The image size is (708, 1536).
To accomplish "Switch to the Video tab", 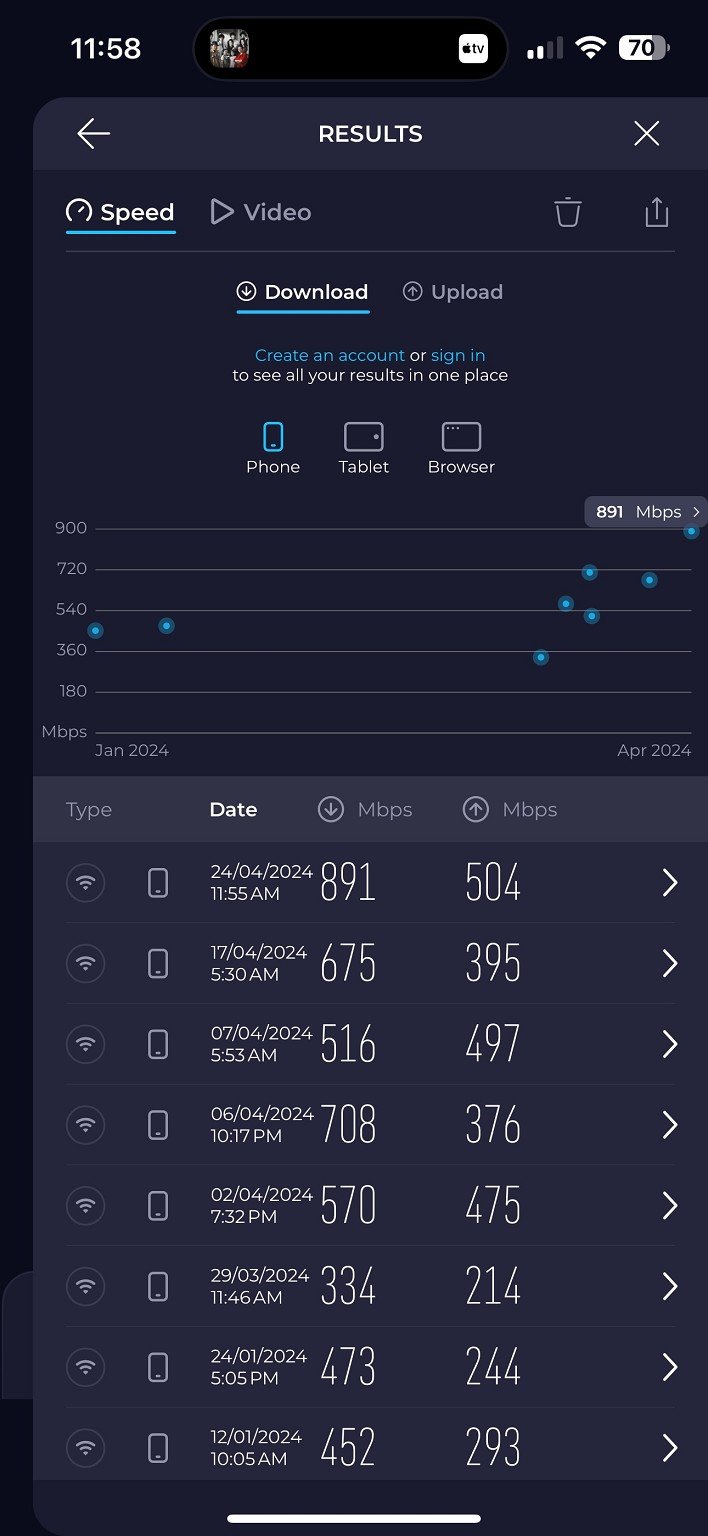I will (x=261, y=212).
